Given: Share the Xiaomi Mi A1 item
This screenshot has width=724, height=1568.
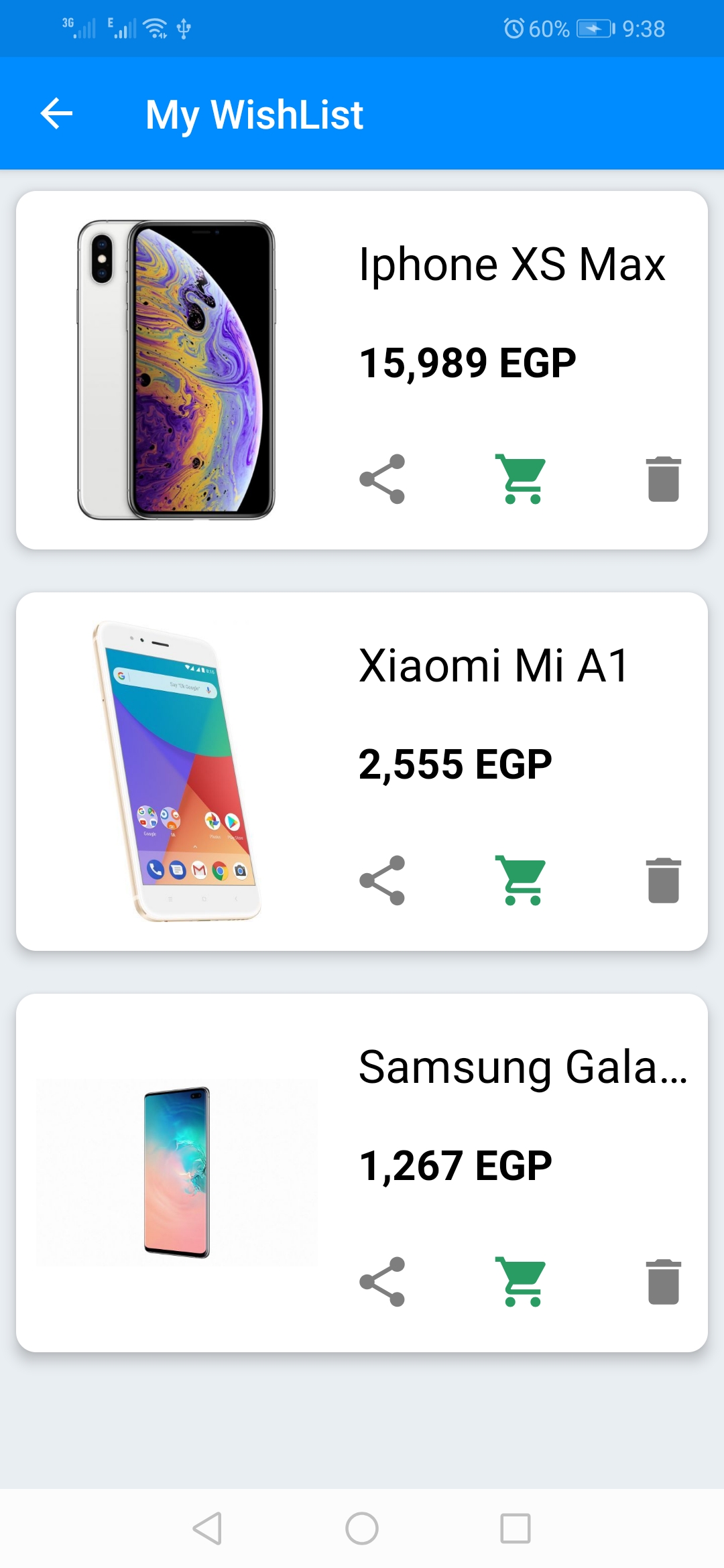Looking at the screenshot, I should [382, 880].
